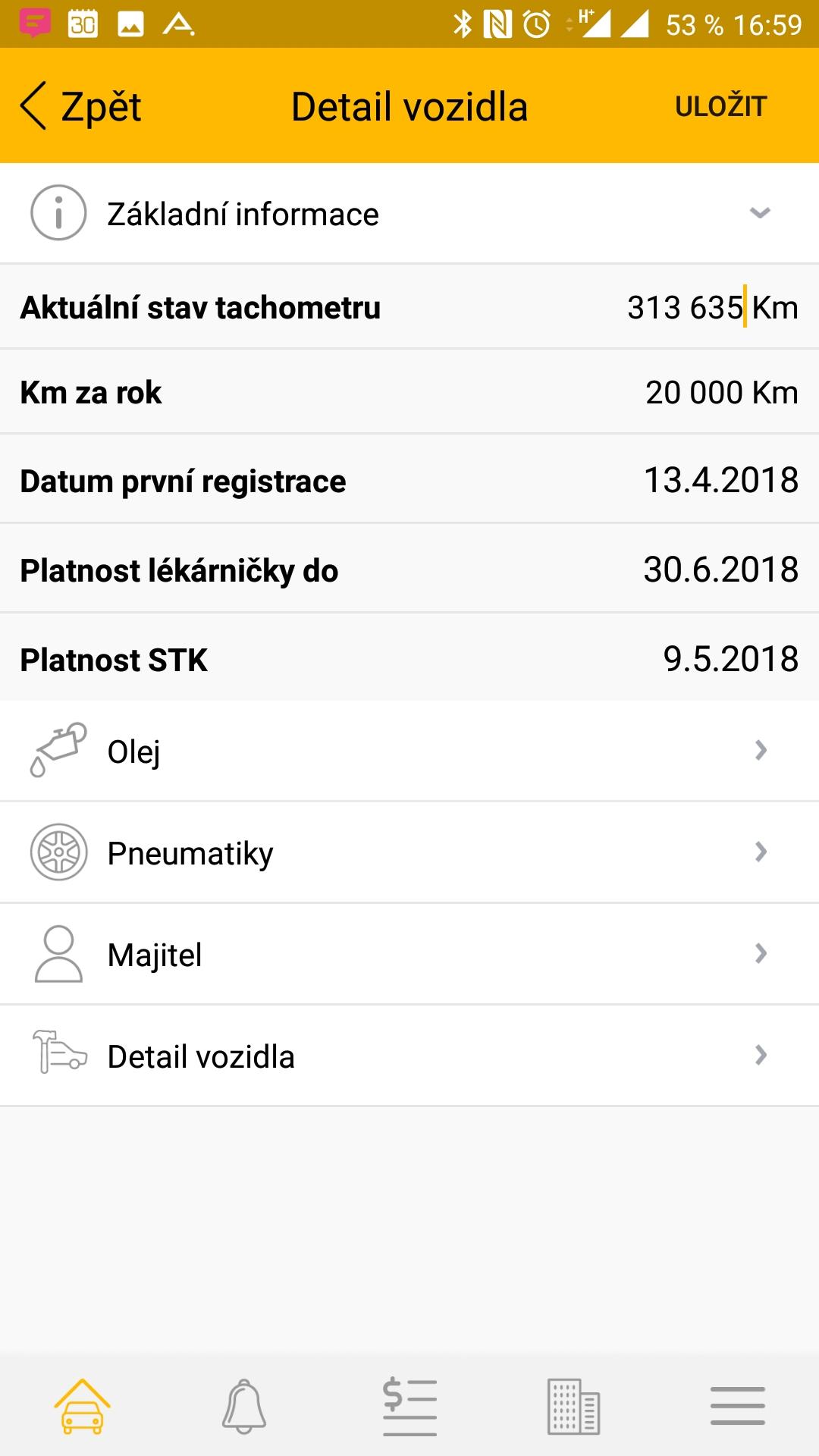Viewport: 819px width, 1456px height.
Task: Open the Majitel section
Action: (x=409, y=954)
